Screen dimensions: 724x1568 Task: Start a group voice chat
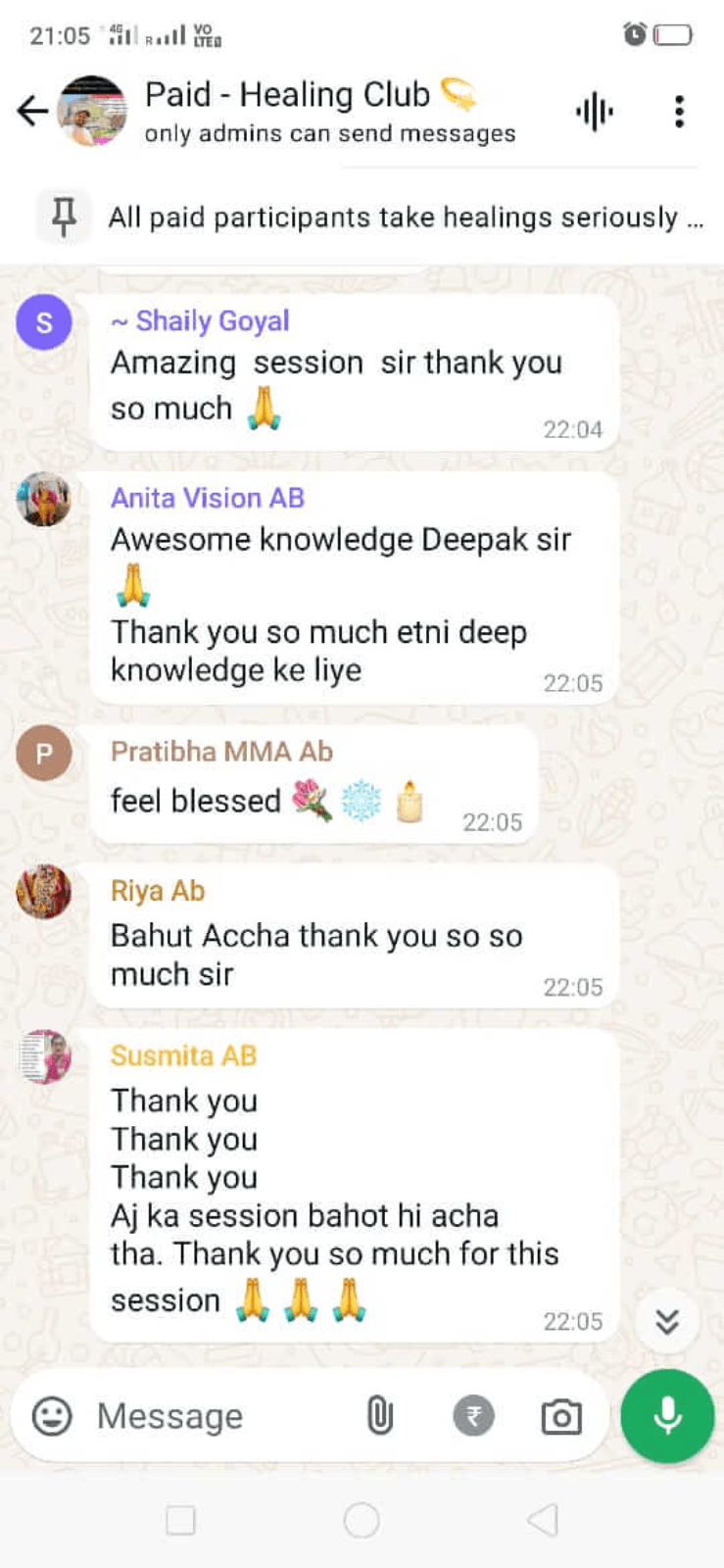click(x=594, y=112)
